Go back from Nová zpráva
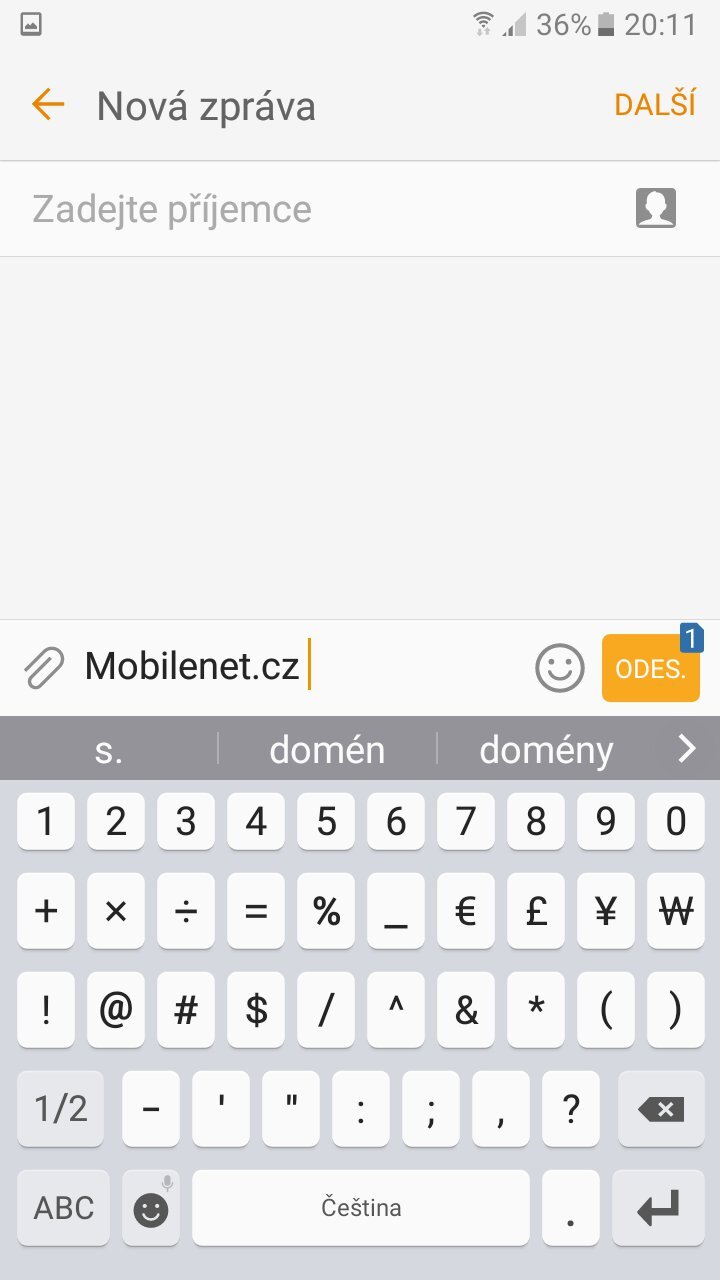Screen dimensions: 720x1280 (x=47, y=104)
